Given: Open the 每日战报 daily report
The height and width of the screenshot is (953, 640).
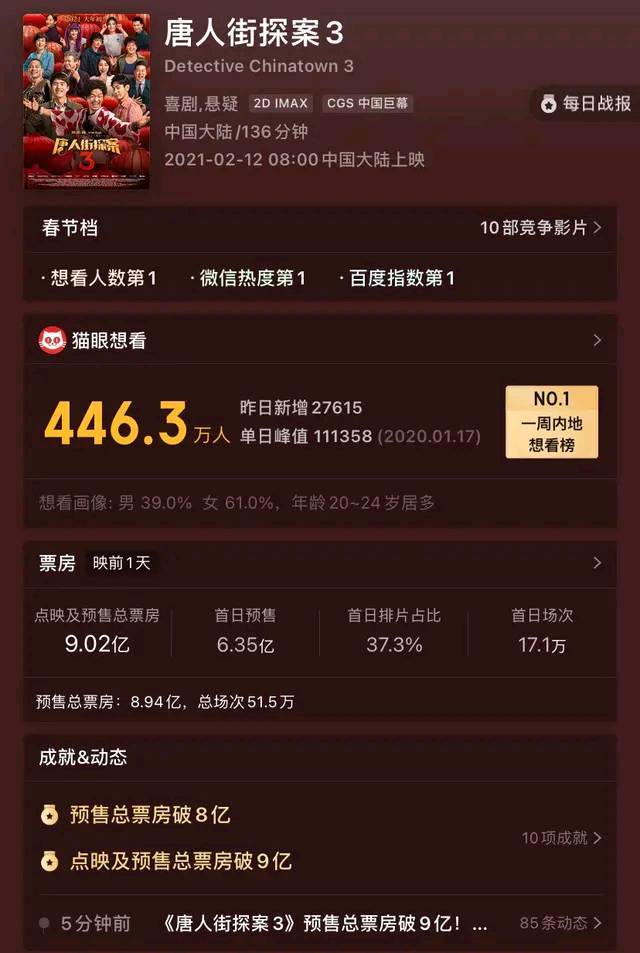Looking at the screenshot, I should 586,103.
